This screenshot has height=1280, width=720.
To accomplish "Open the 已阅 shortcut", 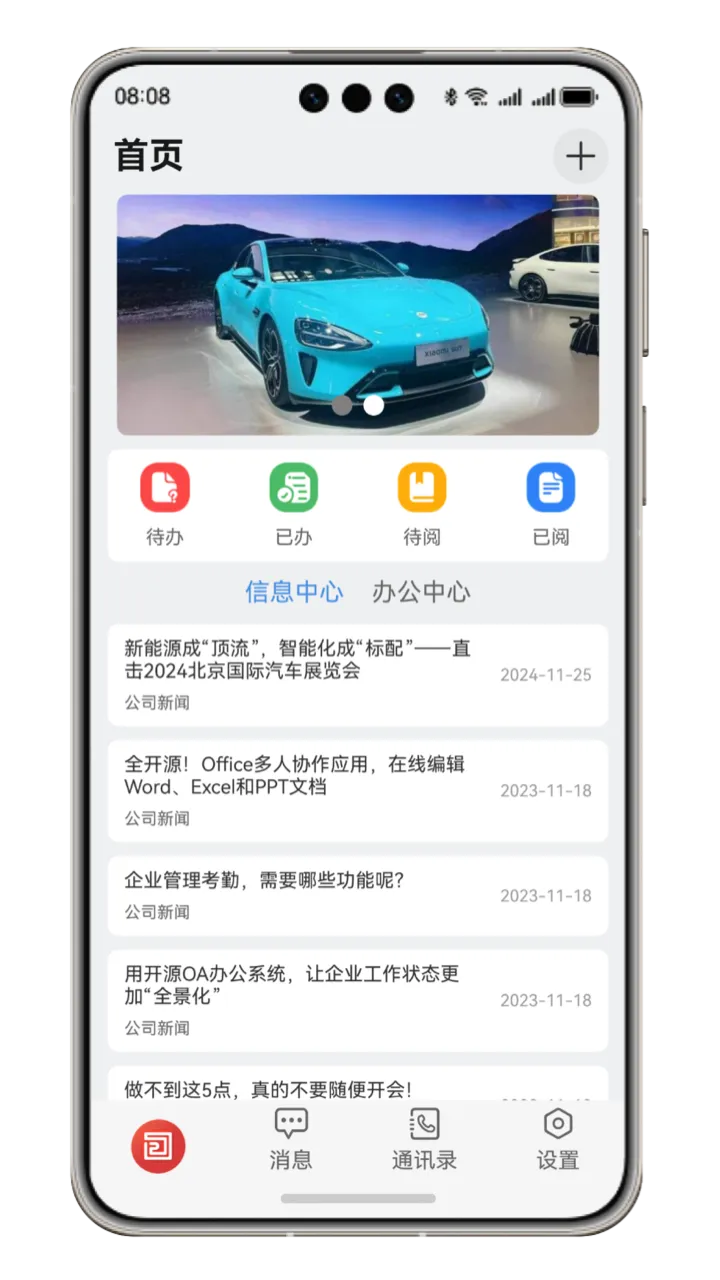I will (550, 505).
